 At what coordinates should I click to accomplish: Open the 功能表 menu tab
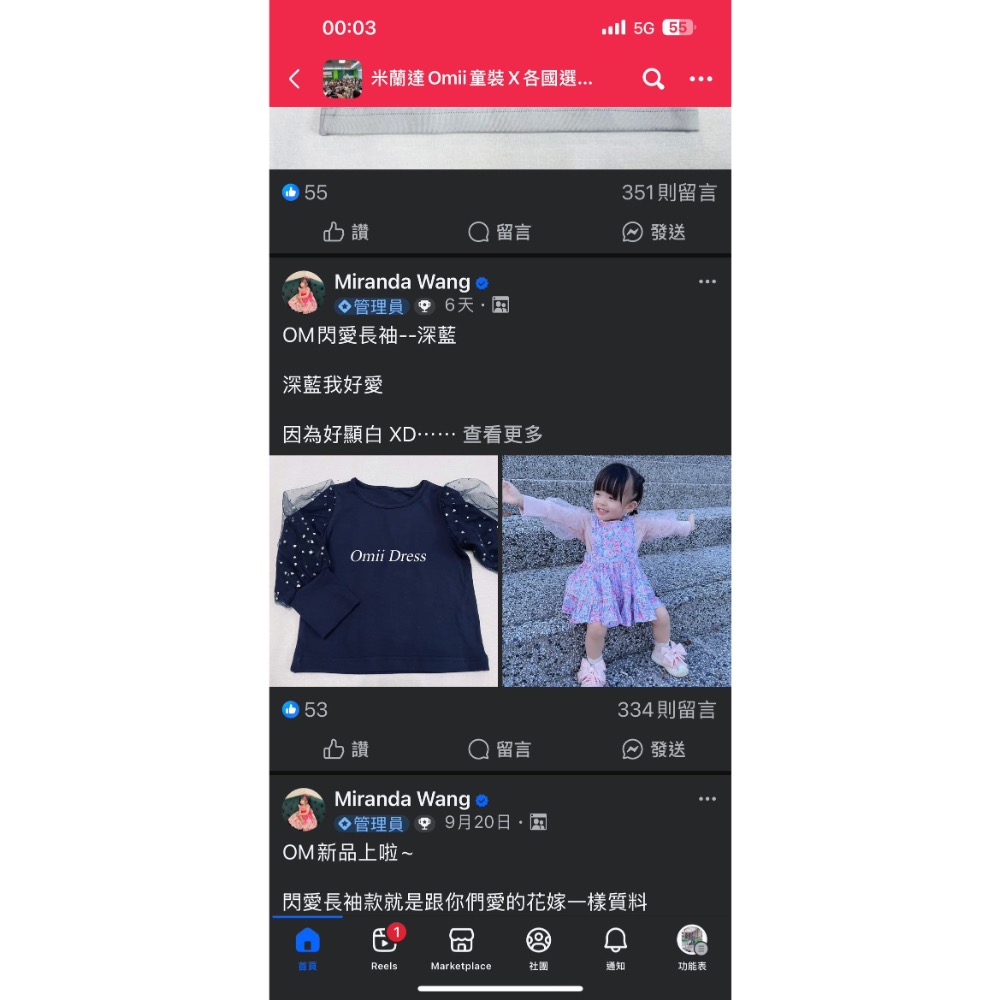692,948
